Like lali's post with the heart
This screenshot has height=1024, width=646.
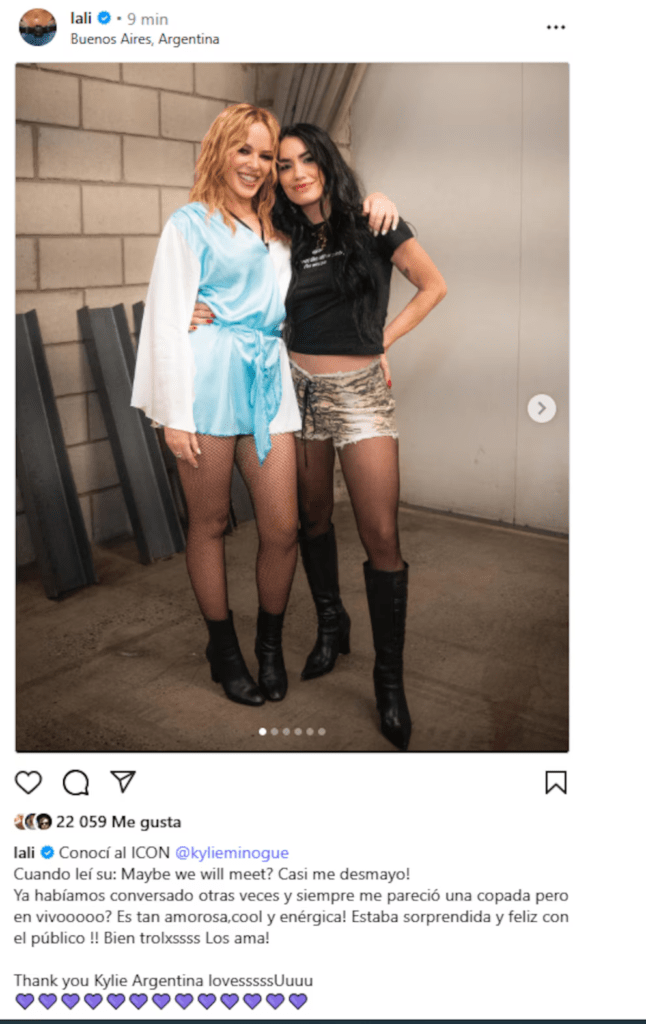(x=29, y=782)
